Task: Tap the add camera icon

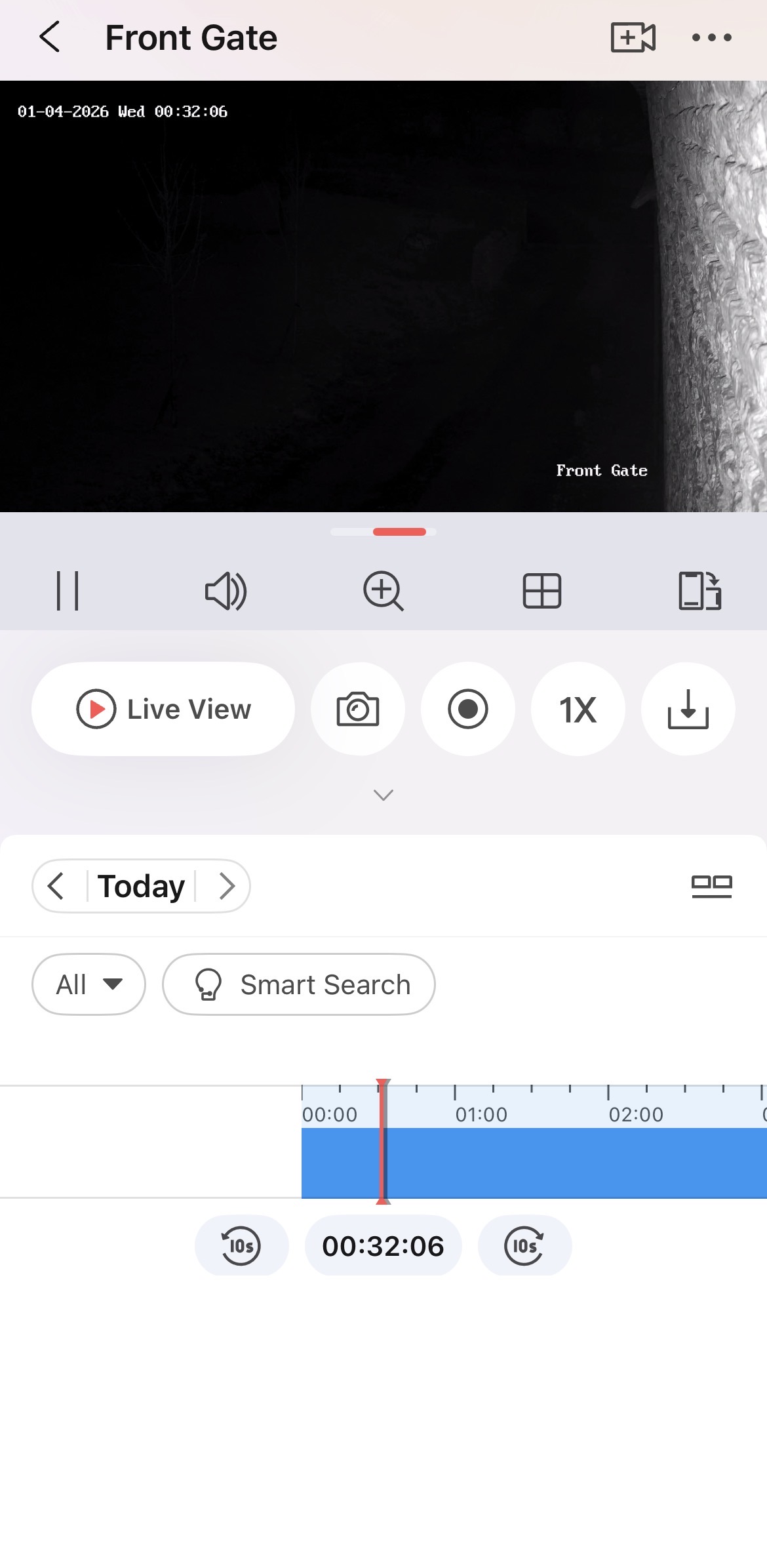Action: [x=633, y=37]
